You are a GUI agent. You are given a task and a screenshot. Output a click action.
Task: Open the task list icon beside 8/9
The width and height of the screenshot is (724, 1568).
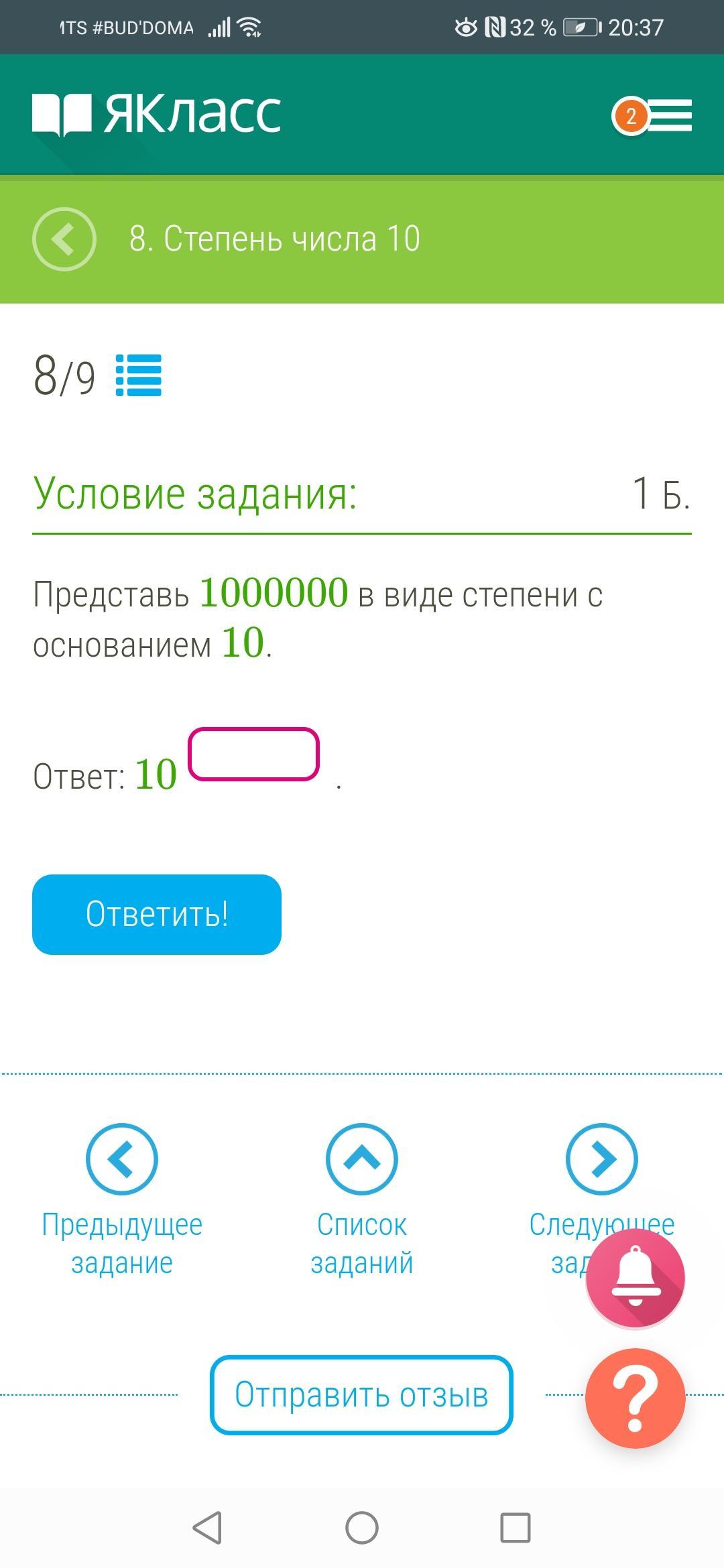pyautogui.click(x=139, y=375)
